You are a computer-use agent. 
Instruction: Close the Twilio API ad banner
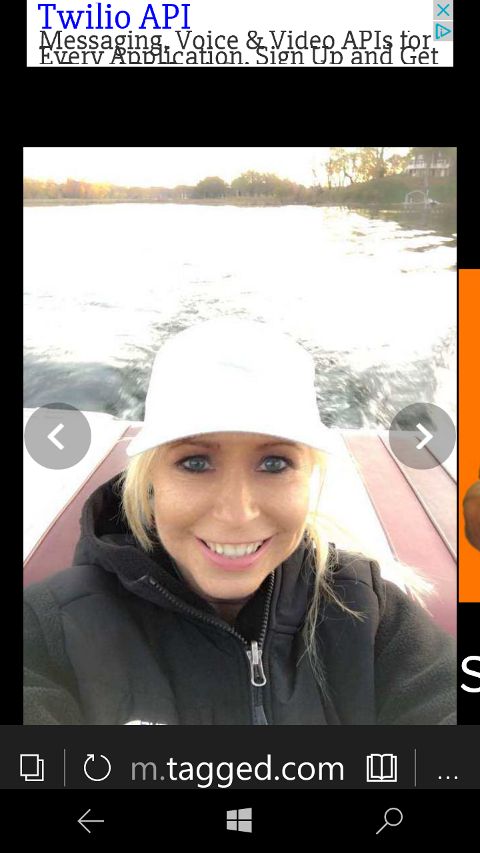[444, 10]
